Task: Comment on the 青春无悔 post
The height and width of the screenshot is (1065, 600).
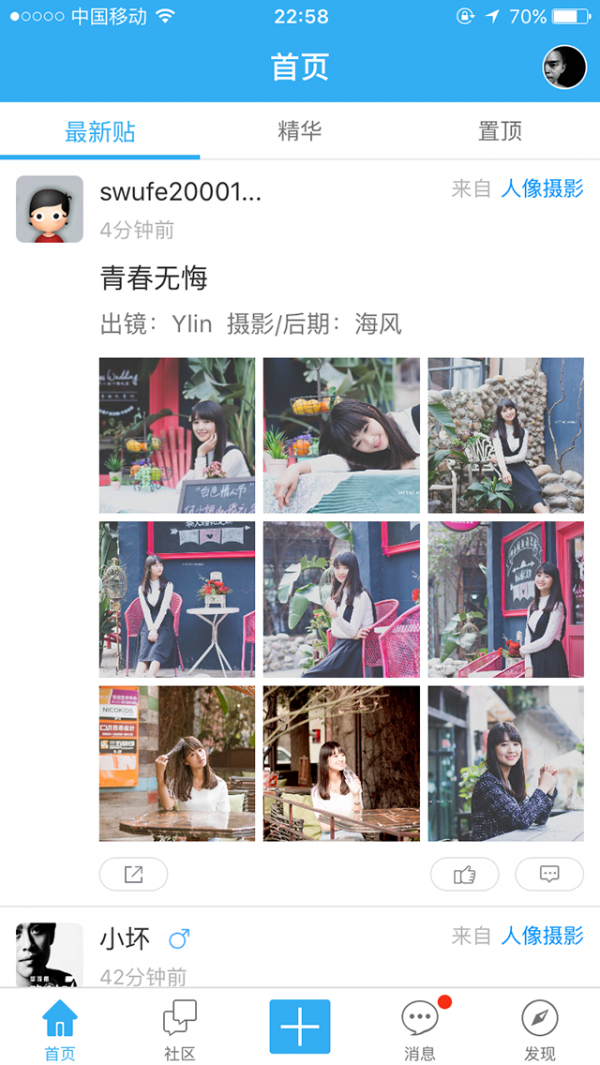Action: click(x=549, y=874)
